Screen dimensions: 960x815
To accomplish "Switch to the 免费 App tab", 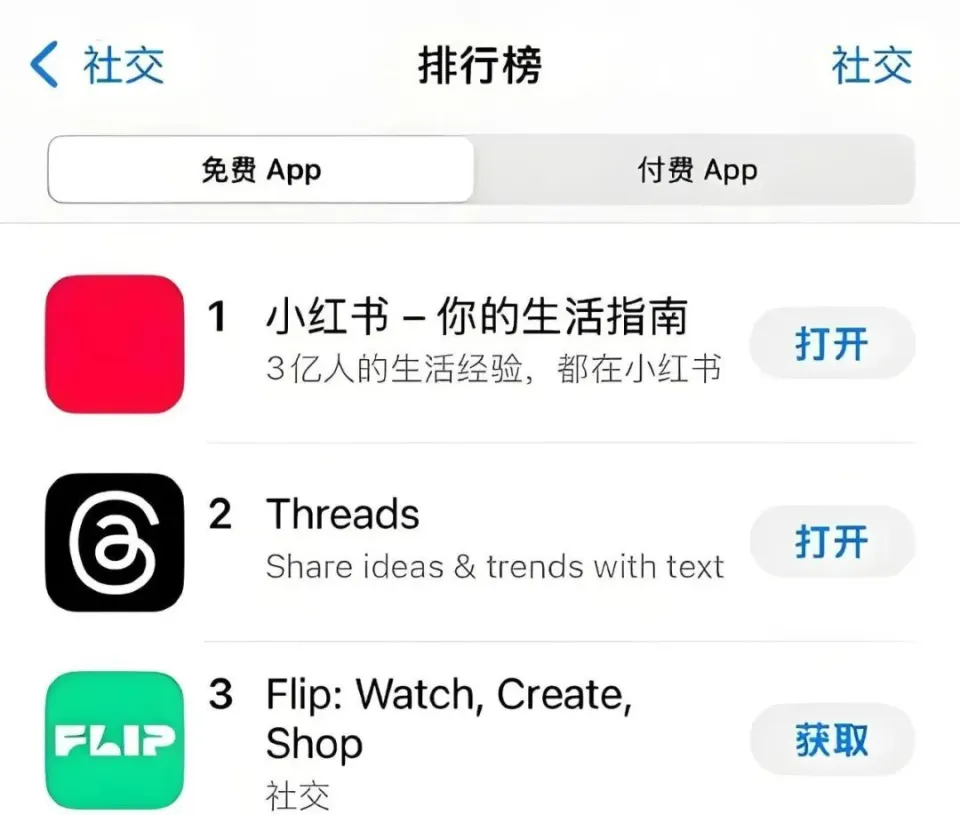I will (261, 170).
